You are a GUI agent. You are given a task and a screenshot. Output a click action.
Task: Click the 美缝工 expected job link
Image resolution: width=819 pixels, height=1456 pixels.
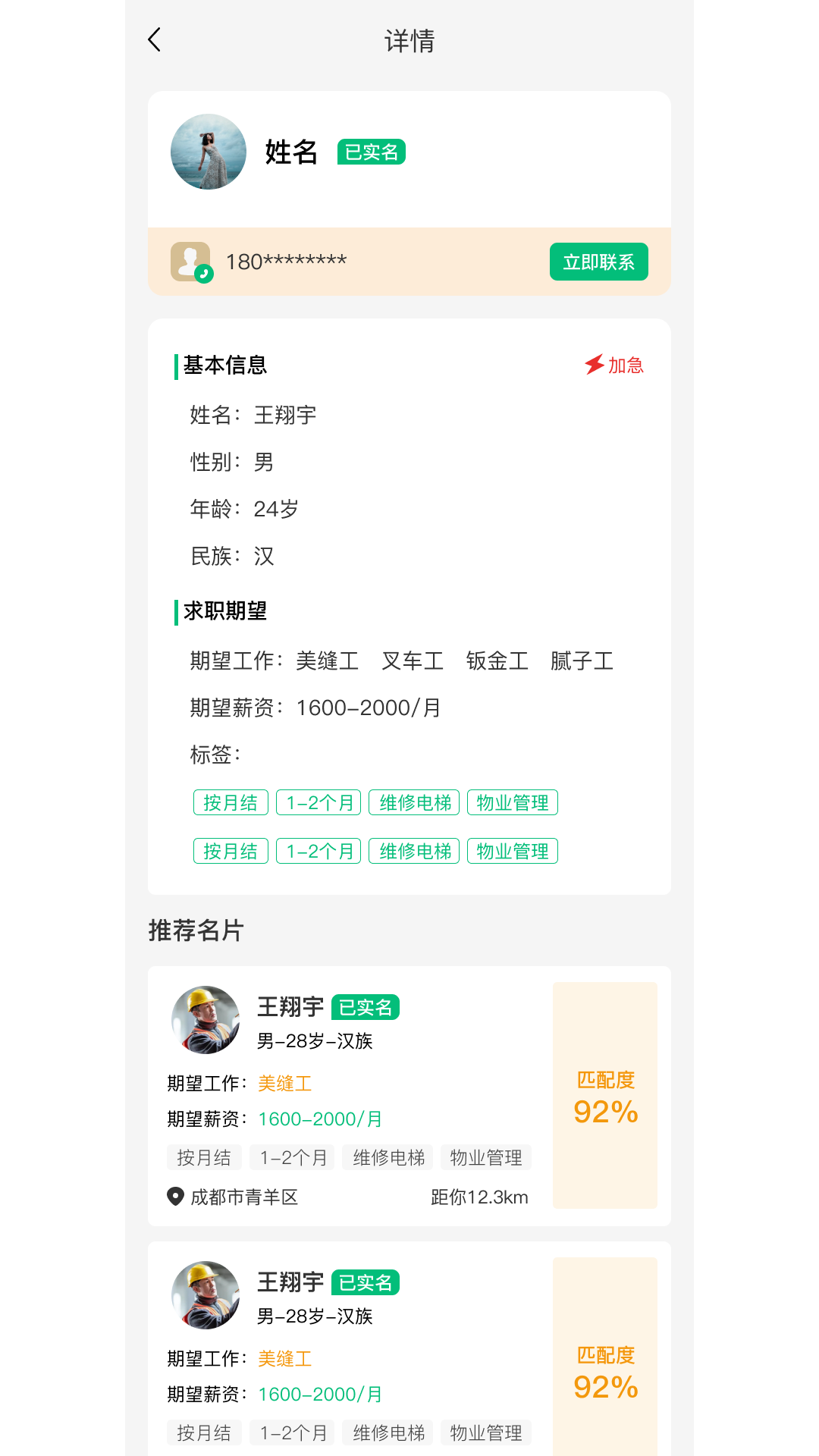284,1084
